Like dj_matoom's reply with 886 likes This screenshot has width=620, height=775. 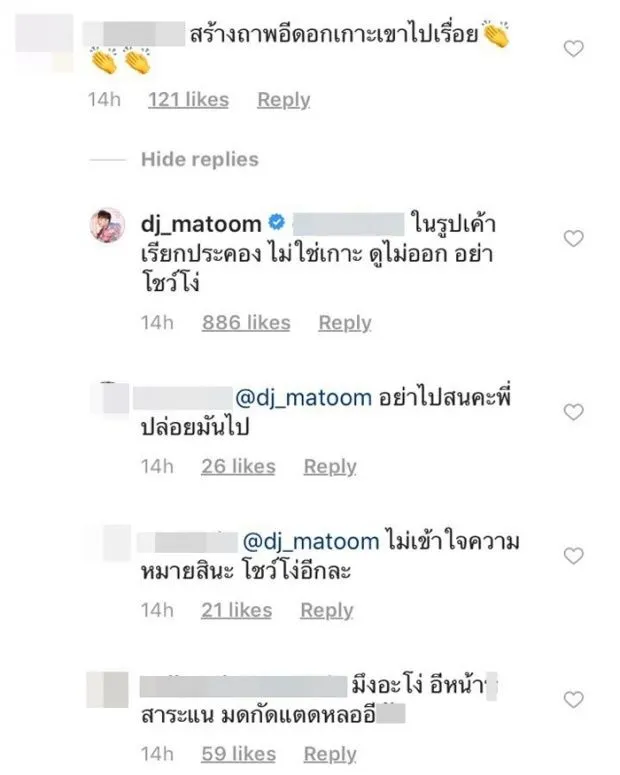574,239
